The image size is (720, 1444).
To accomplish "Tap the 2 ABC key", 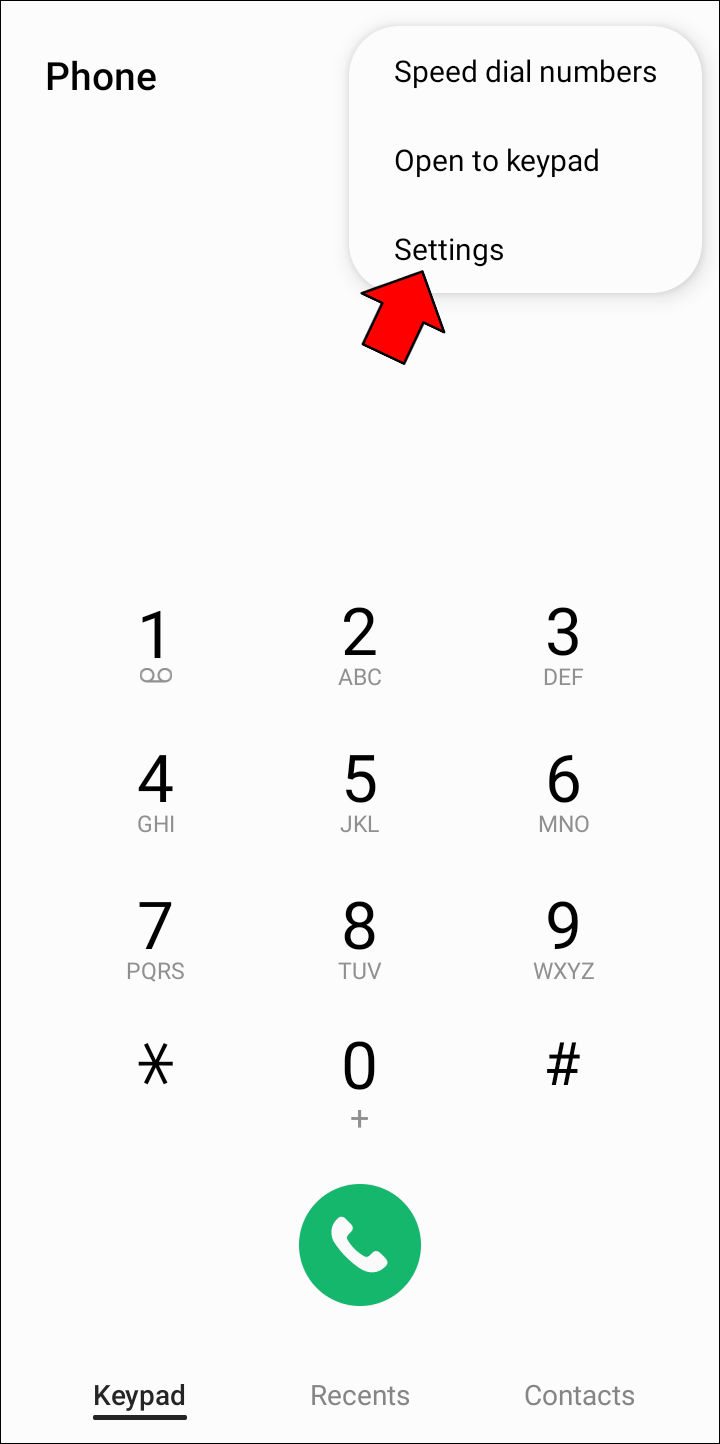I will coord(360,646).
